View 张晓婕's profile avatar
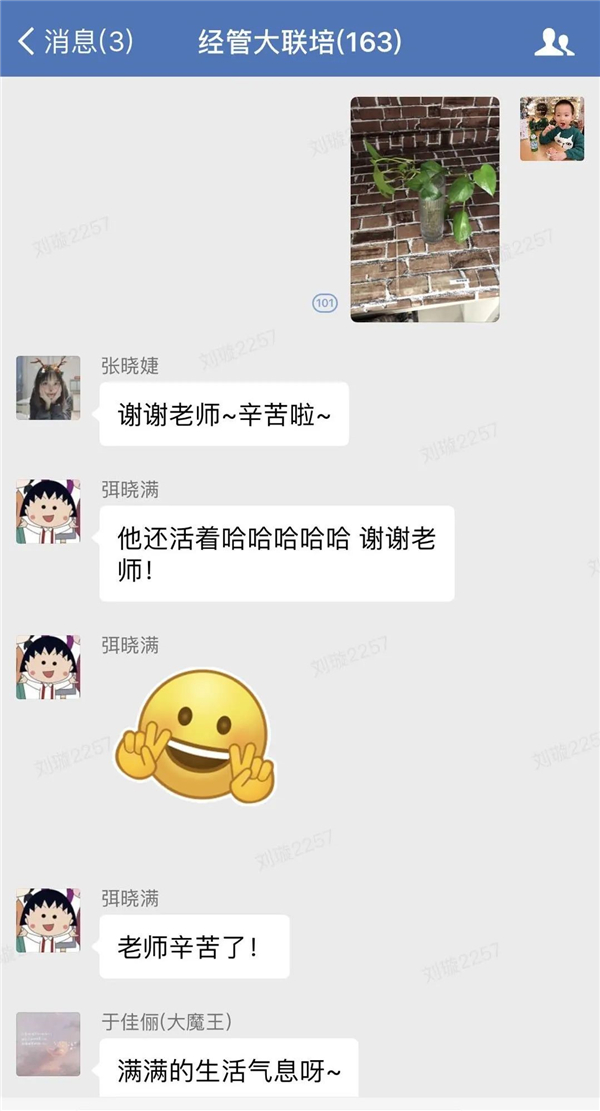This screenshot has height=1111, width=600. [48, 387]
